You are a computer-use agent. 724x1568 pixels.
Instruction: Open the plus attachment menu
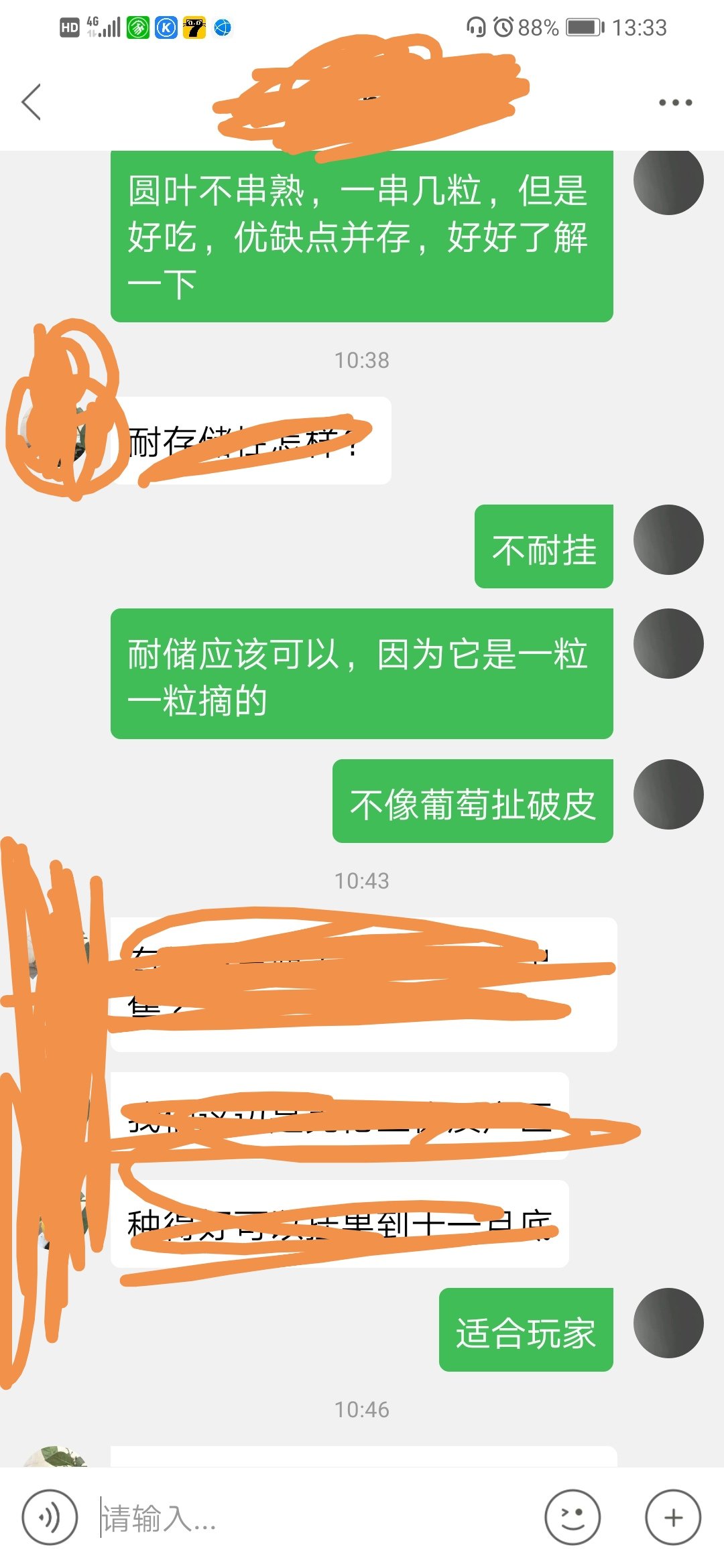pos(673,1517)
